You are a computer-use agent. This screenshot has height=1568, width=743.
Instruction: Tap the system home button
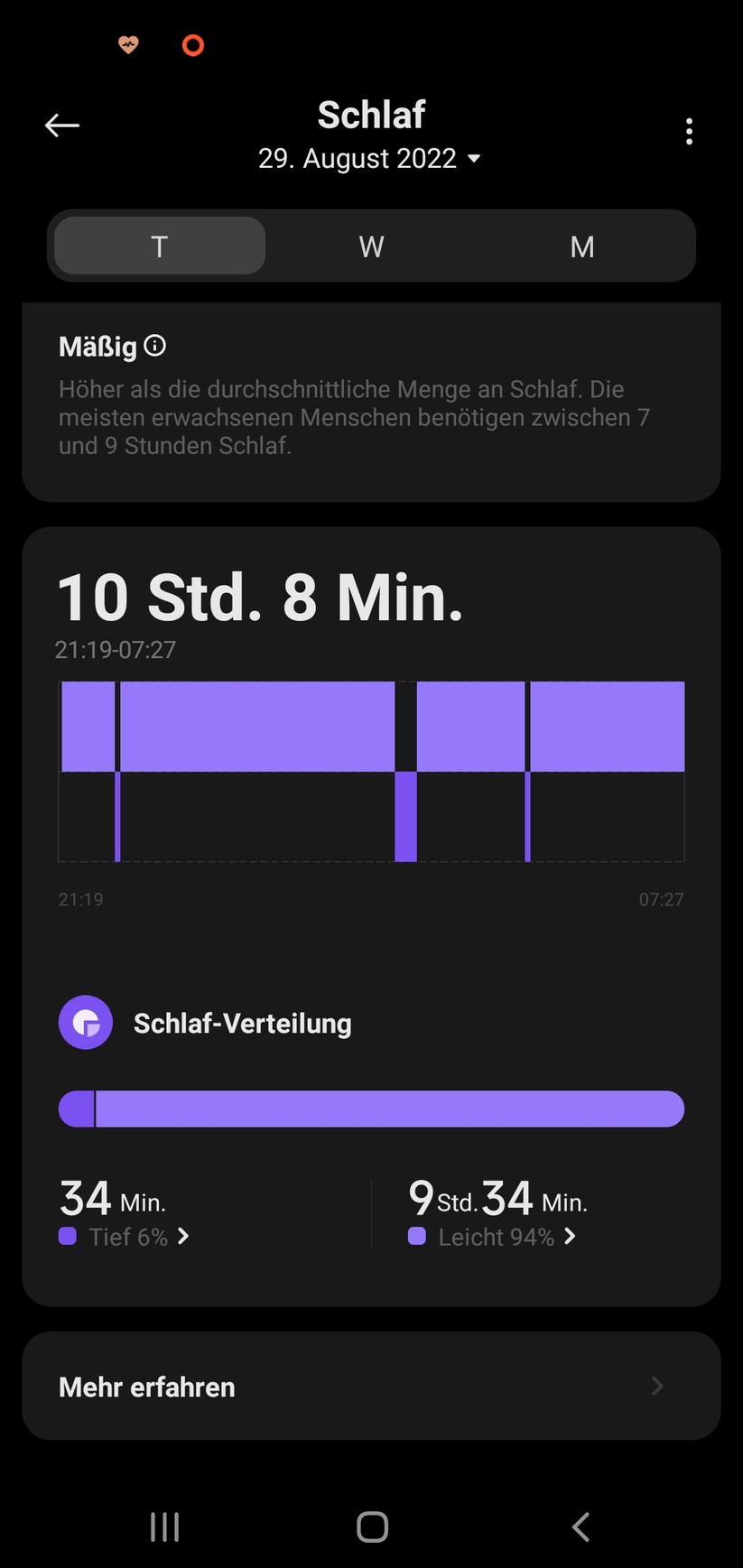point(372,1526)
